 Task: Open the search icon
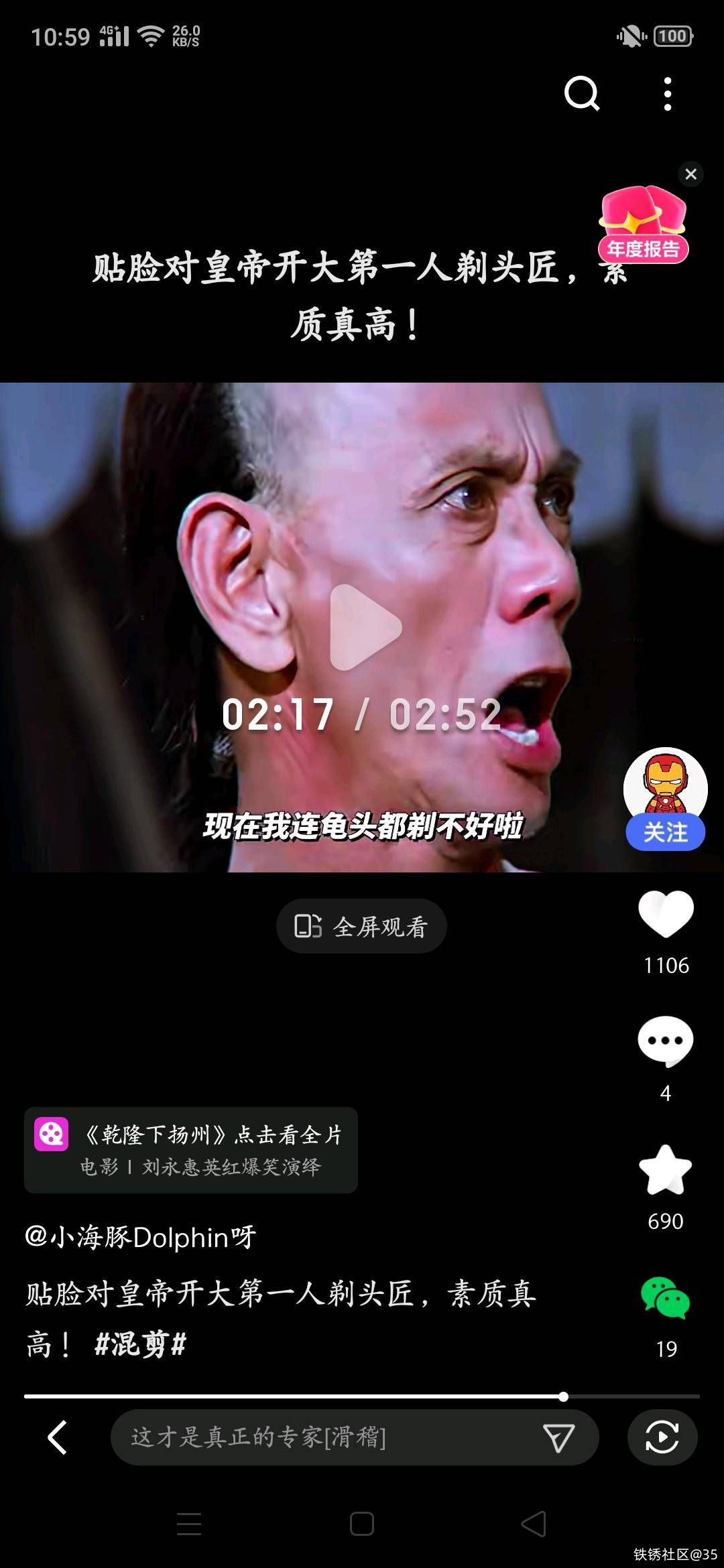pos(581,93)
